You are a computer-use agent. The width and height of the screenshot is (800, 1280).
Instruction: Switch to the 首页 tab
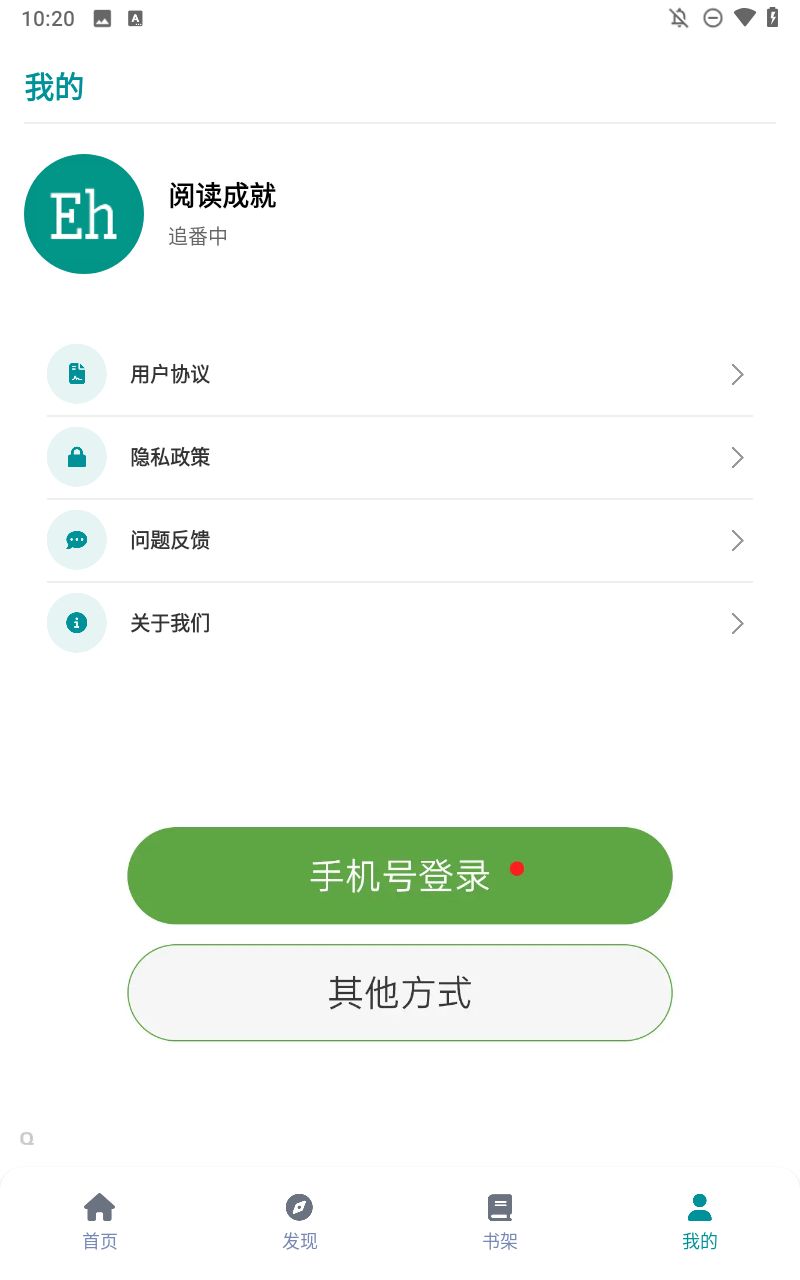(100, 1221)
